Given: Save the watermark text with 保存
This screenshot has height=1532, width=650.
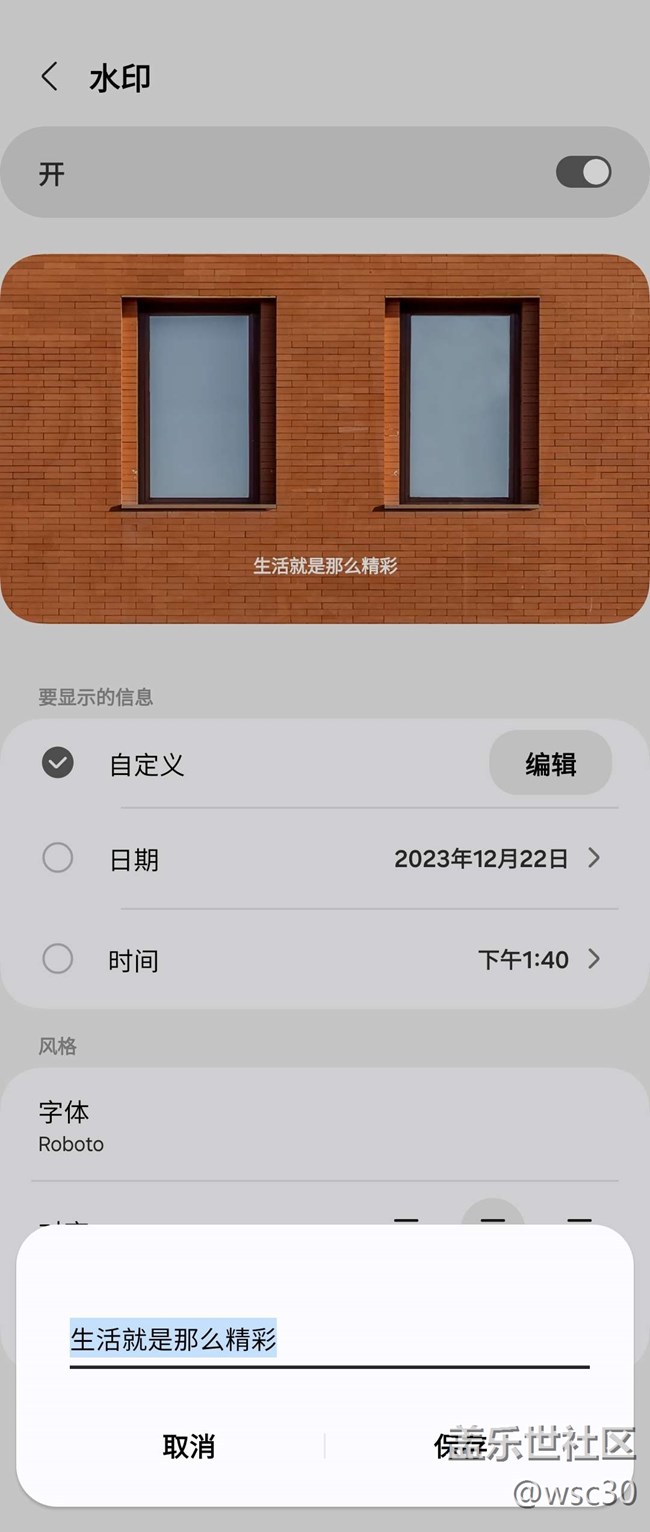Looking at the screenshot, I should pos(461,1446).
